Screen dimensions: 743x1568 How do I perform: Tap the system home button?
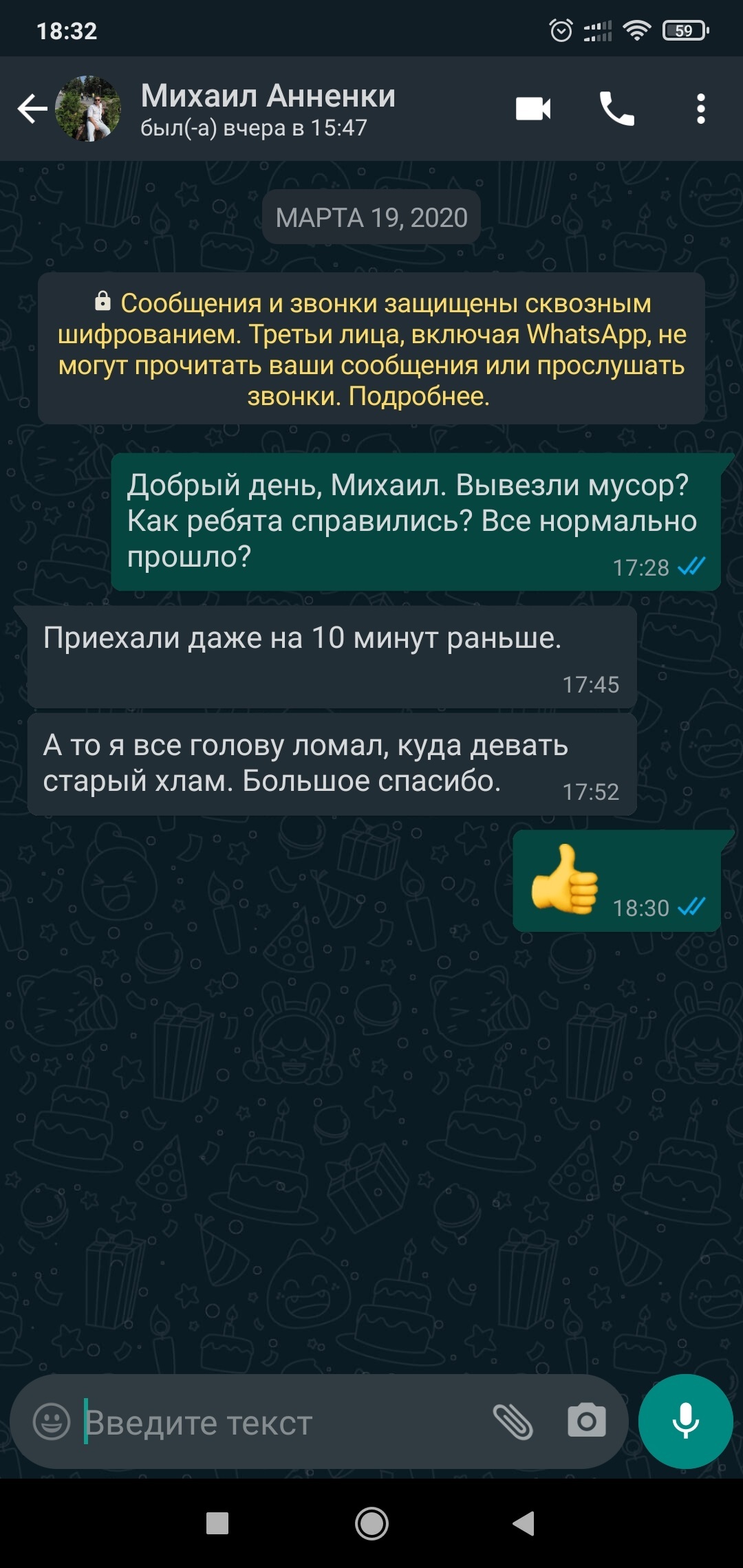pos(371,1523)
